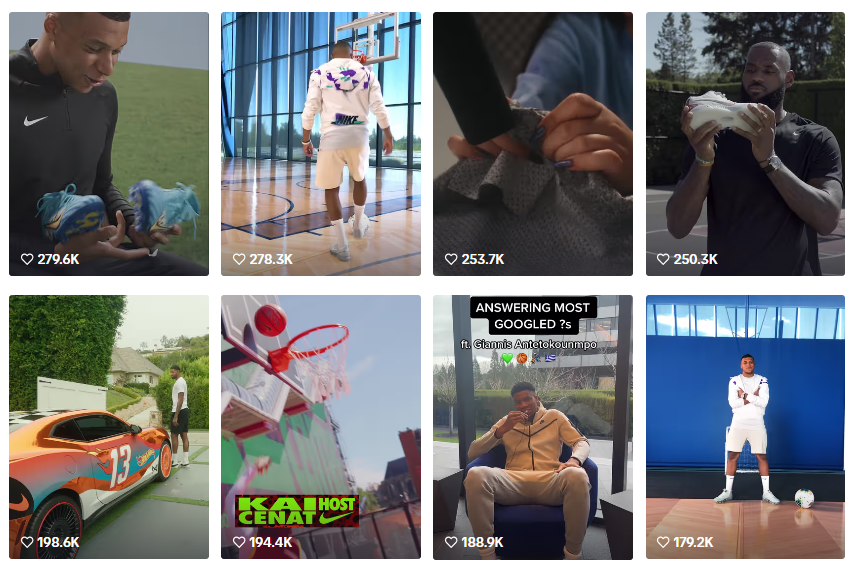
Task: Open the Kai Cenat Host video
Action: pyautogui.click(x=321, y=427)
